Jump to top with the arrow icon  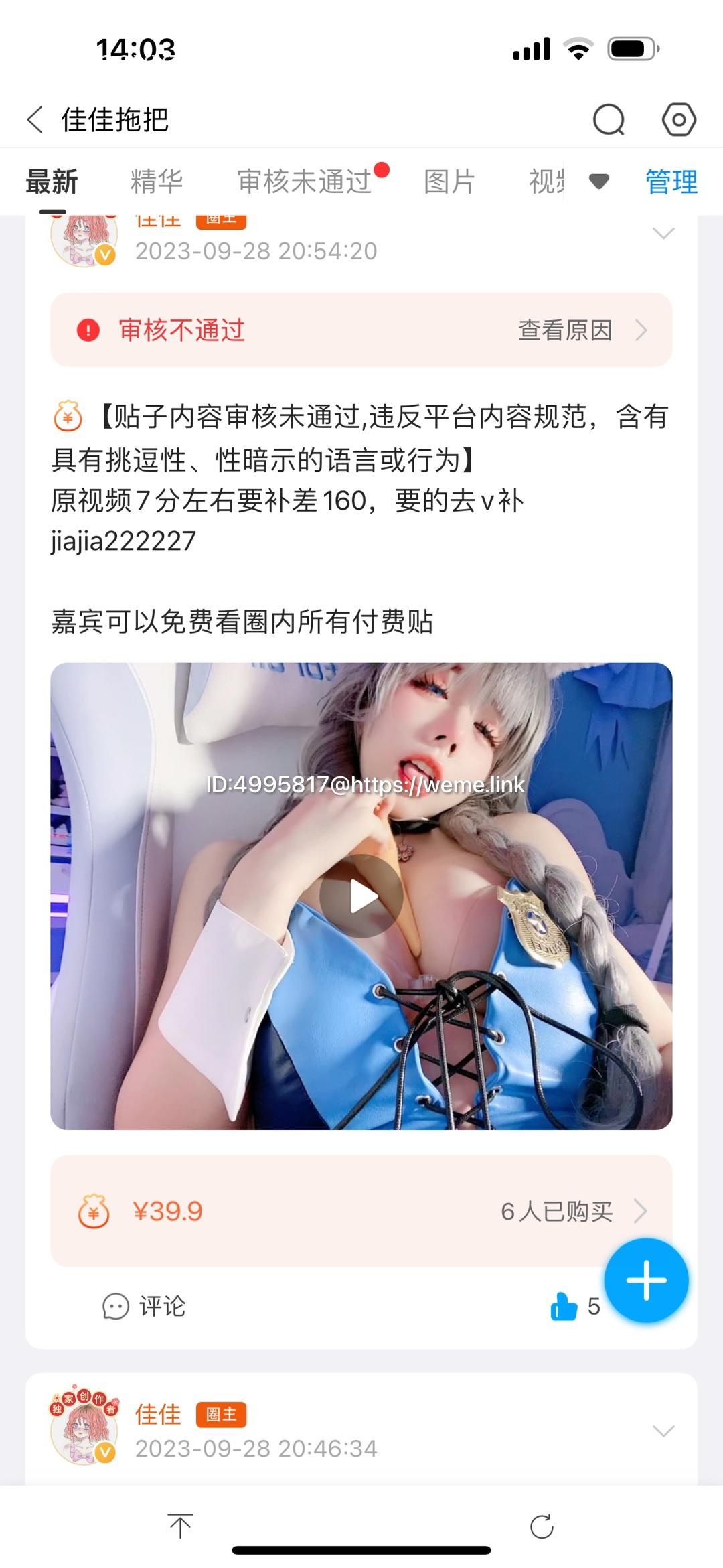tap(180, 1526)
